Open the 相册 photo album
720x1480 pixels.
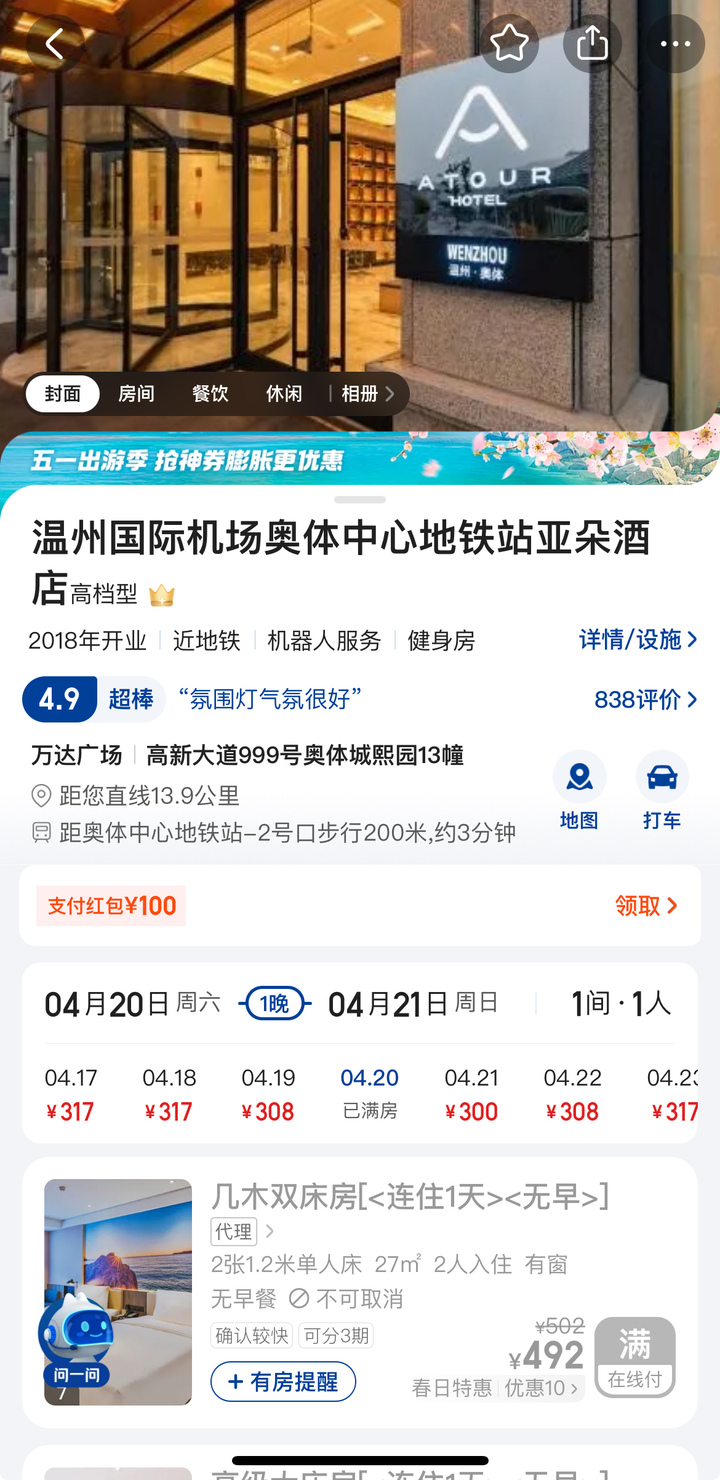coord(366,394)
